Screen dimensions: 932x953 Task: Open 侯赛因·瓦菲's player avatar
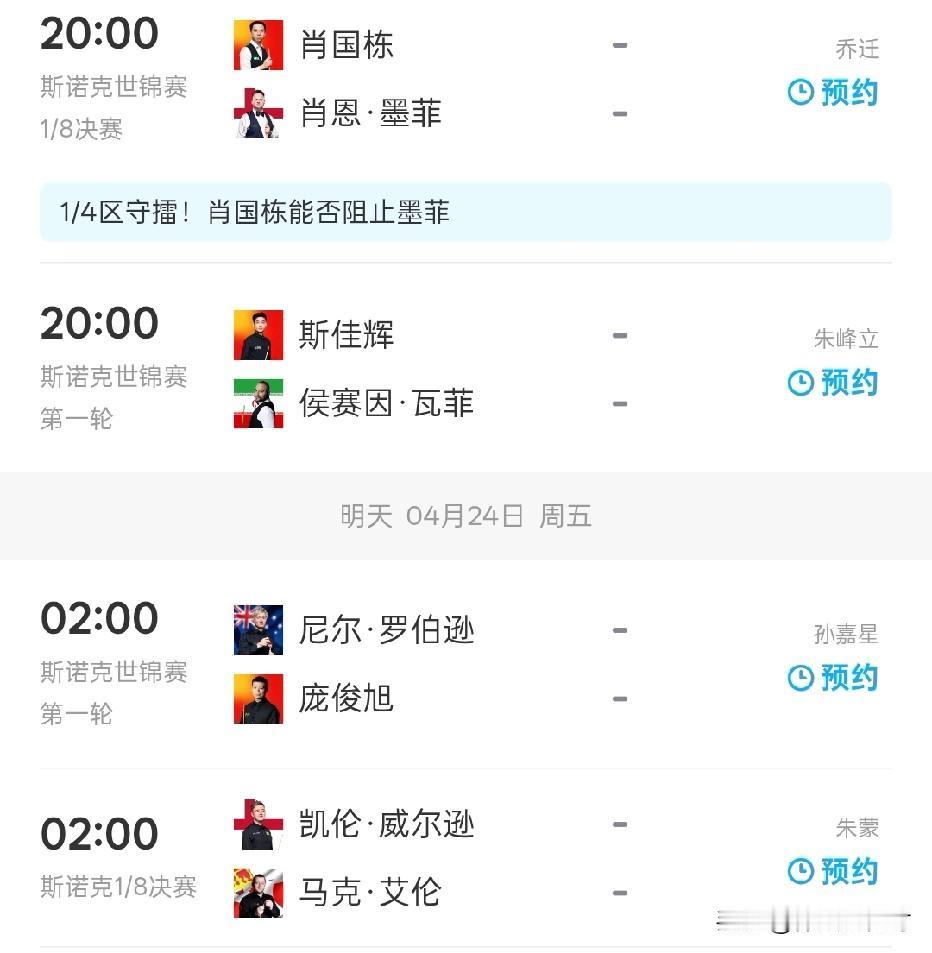[259, 403]
